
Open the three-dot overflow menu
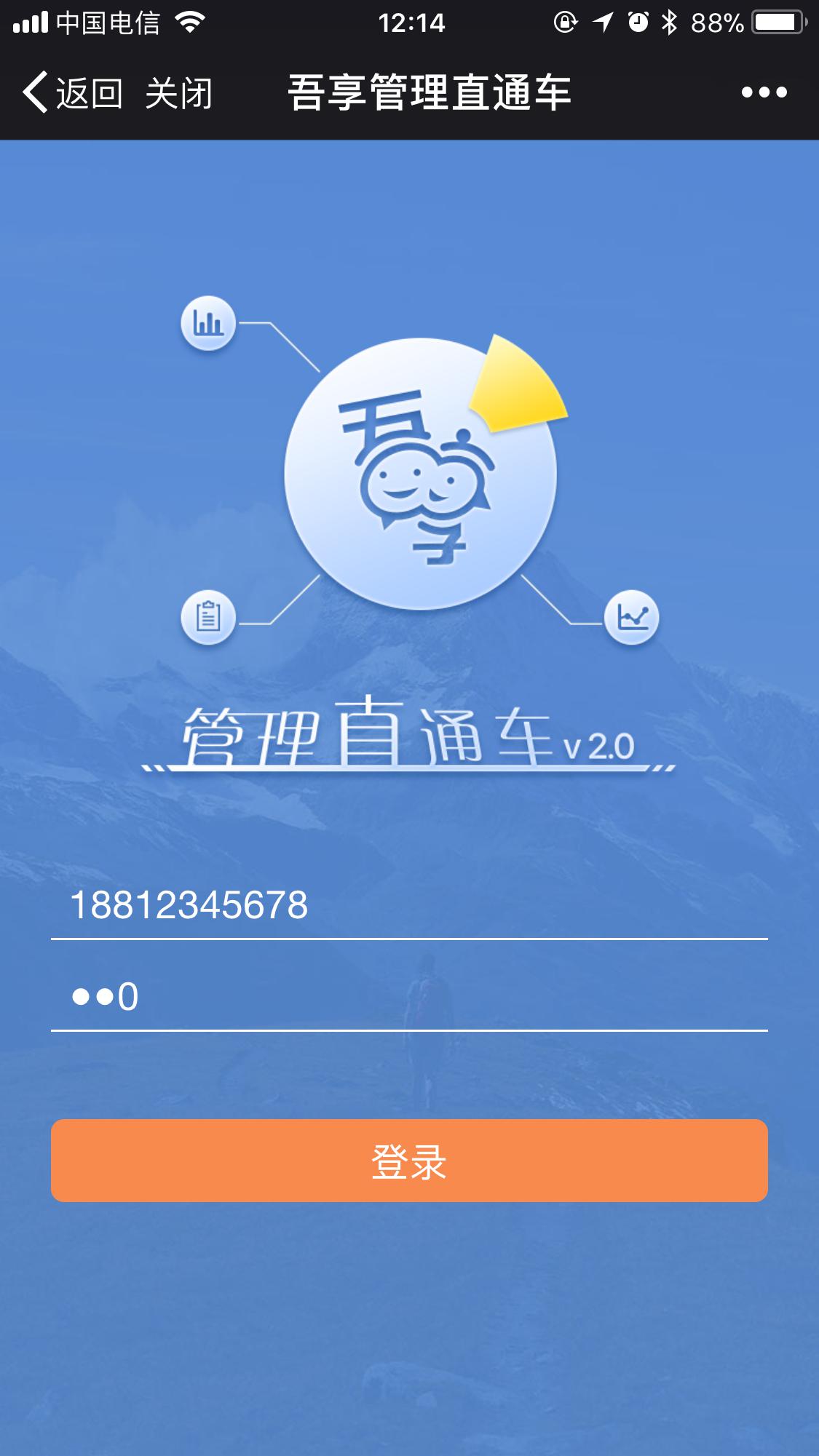764,92
